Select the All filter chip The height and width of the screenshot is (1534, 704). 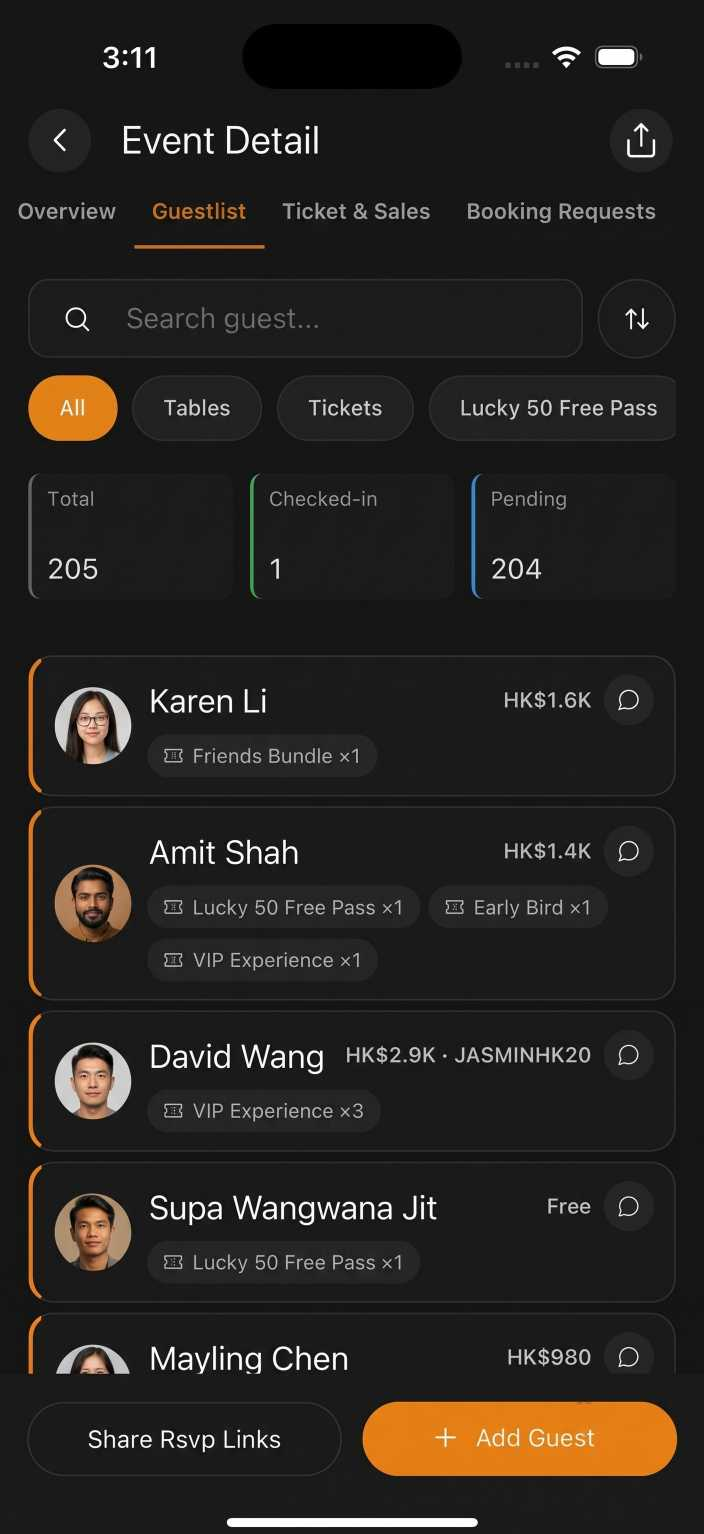73,408
